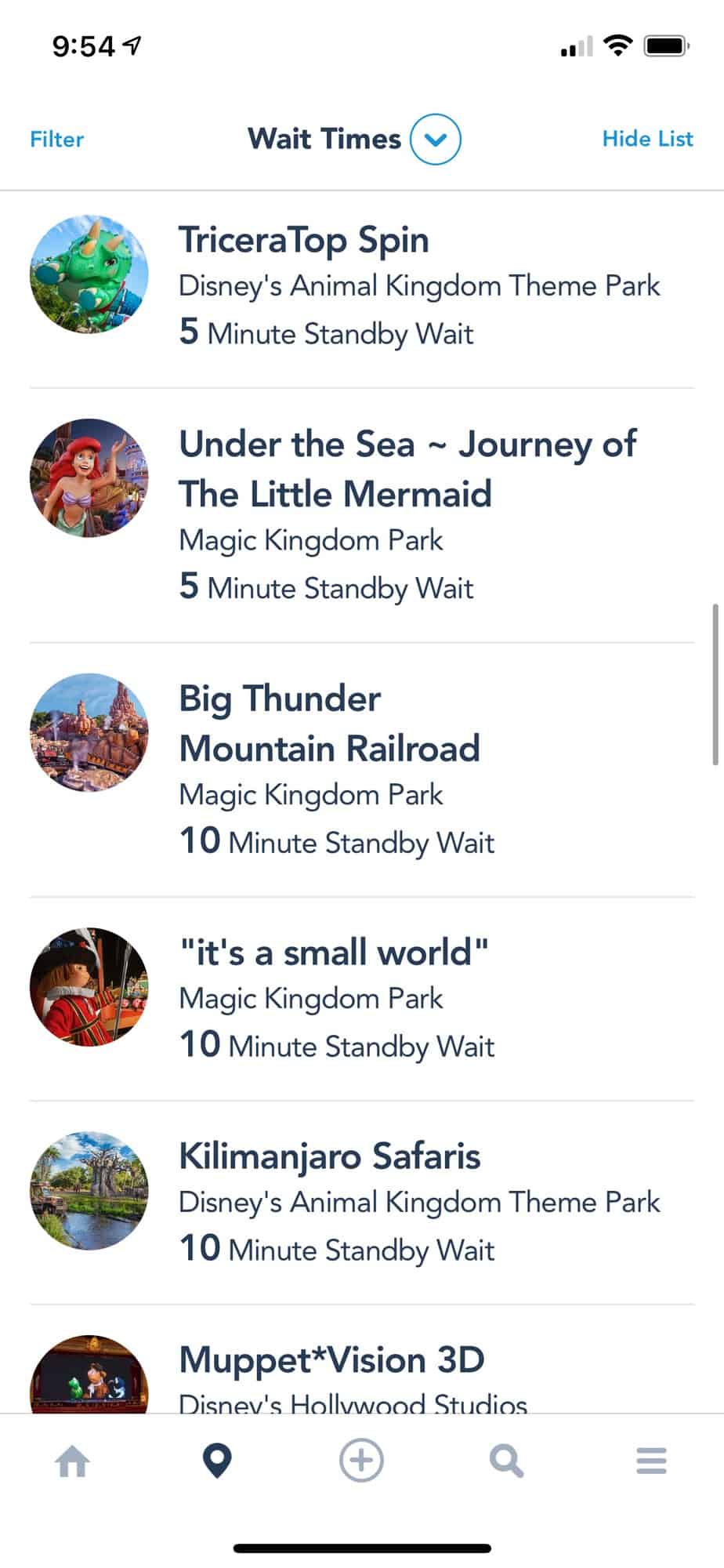The width and height of the screenshot is (724, 1568).
Task: Open Under the Sea Little Mermaid ride
Action: point(362,515)
